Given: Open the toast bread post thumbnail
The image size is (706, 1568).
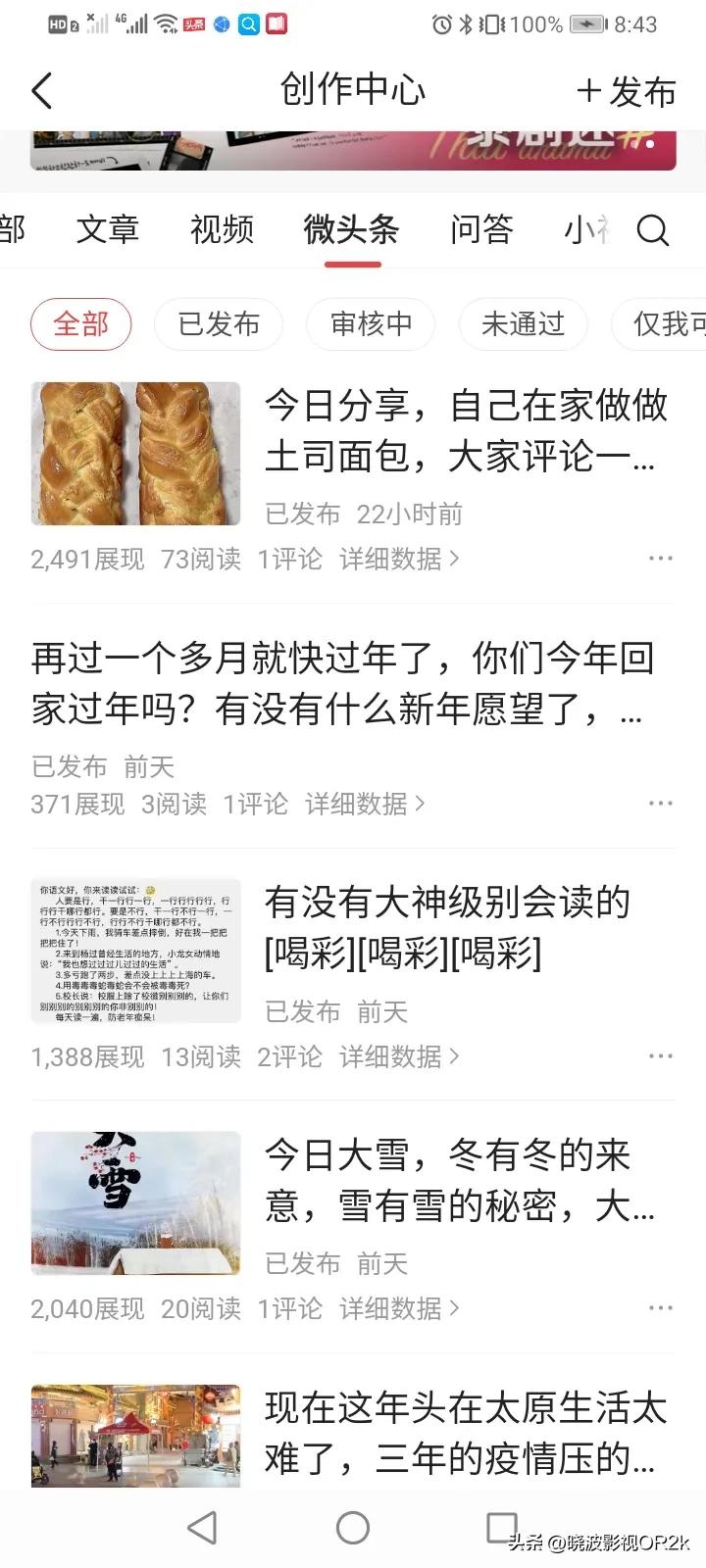Looking at the screenshot, I should (x=135, y=453).
